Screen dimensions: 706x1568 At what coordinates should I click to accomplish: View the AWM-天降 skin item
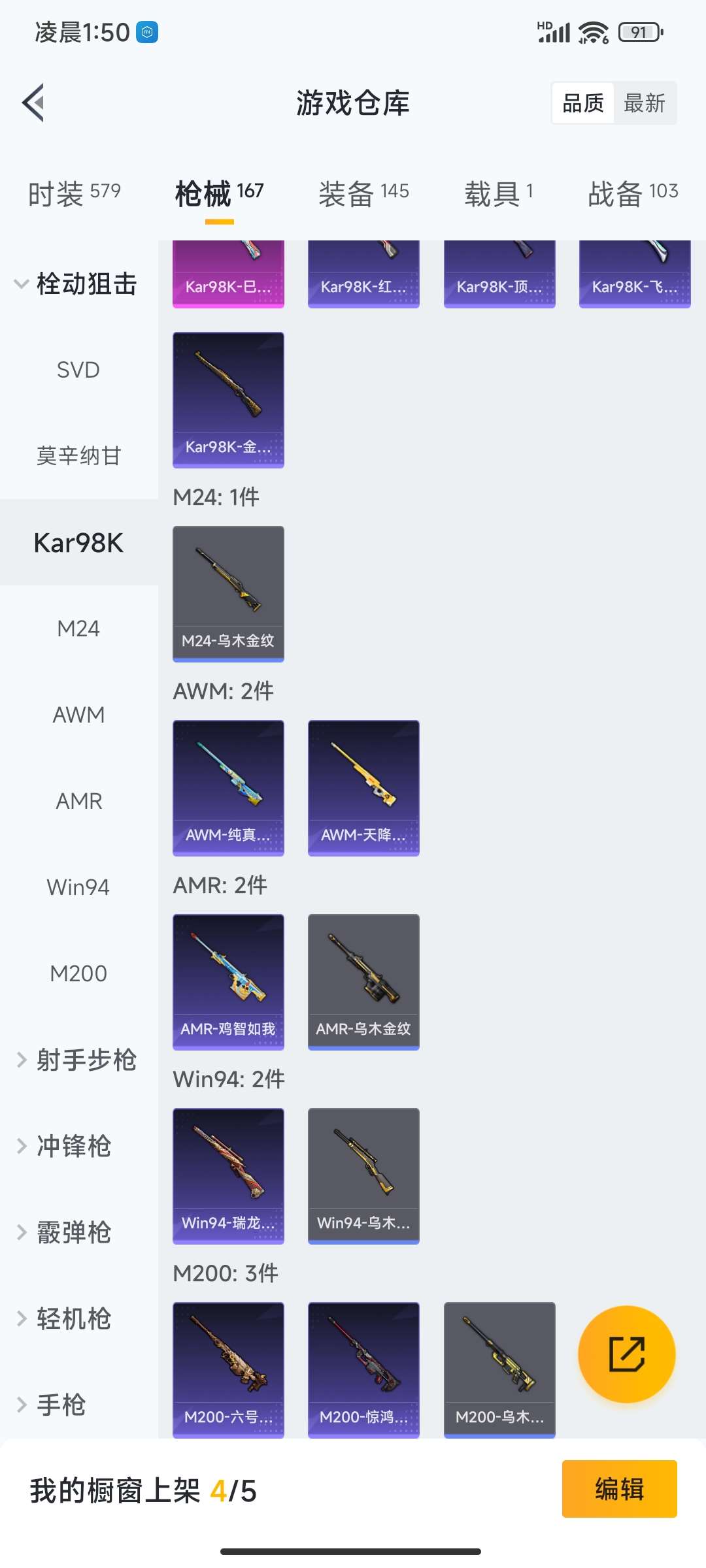coord(363,787)
